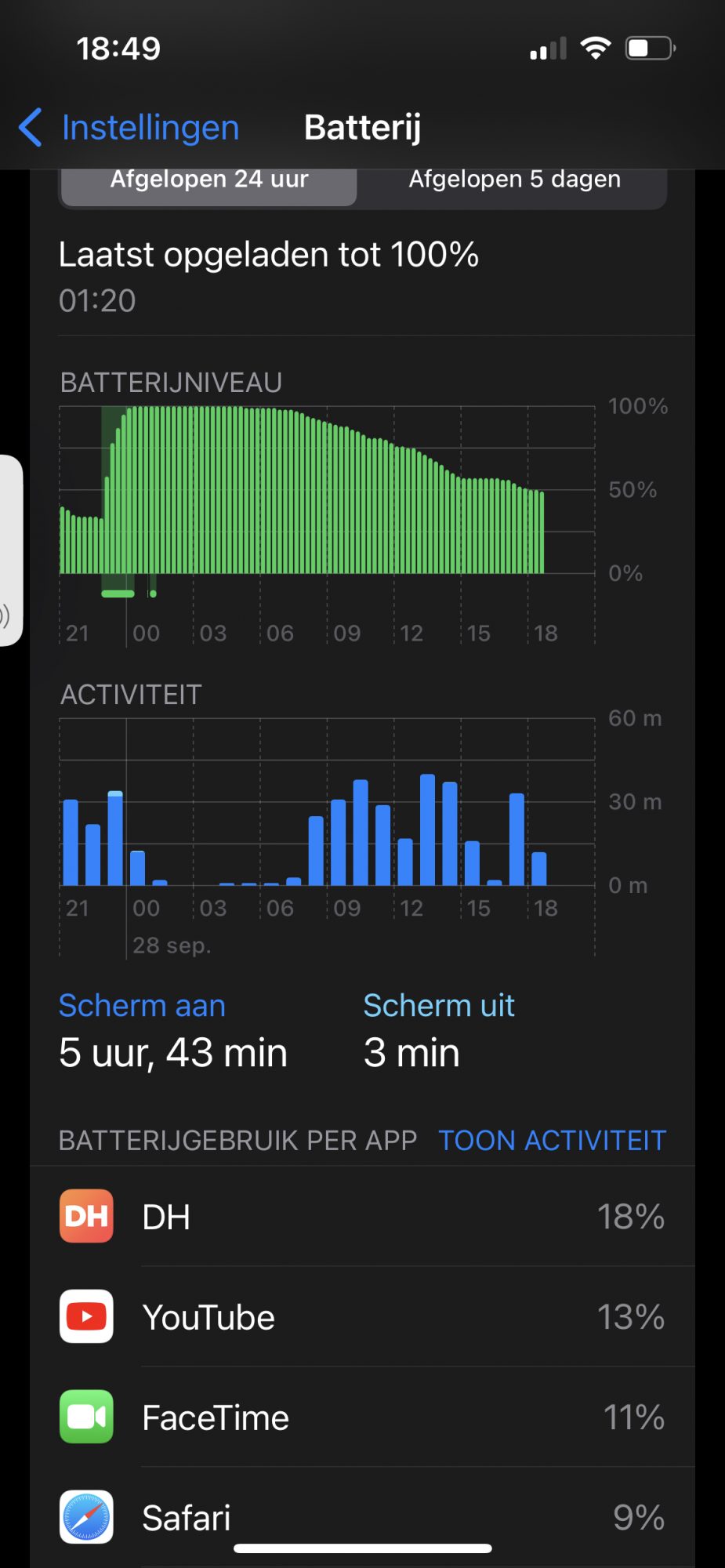Viewport: 725px width, 1568px height.
Task: Select the Afgelopen 24 uur segment
Action: coord(208,180)
